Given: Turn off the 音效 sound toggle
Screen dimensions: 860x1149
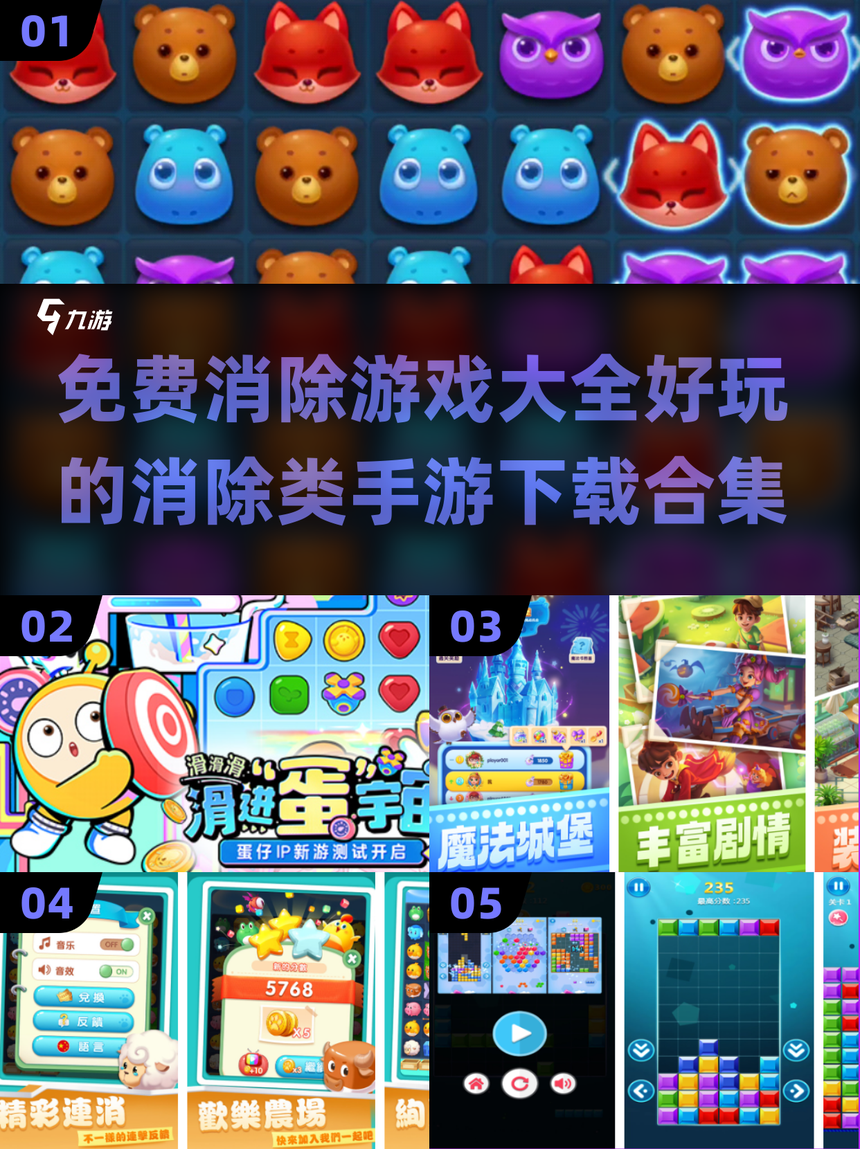Looking at the screenshot, I should pyautogui.click(x=117, y=971).
